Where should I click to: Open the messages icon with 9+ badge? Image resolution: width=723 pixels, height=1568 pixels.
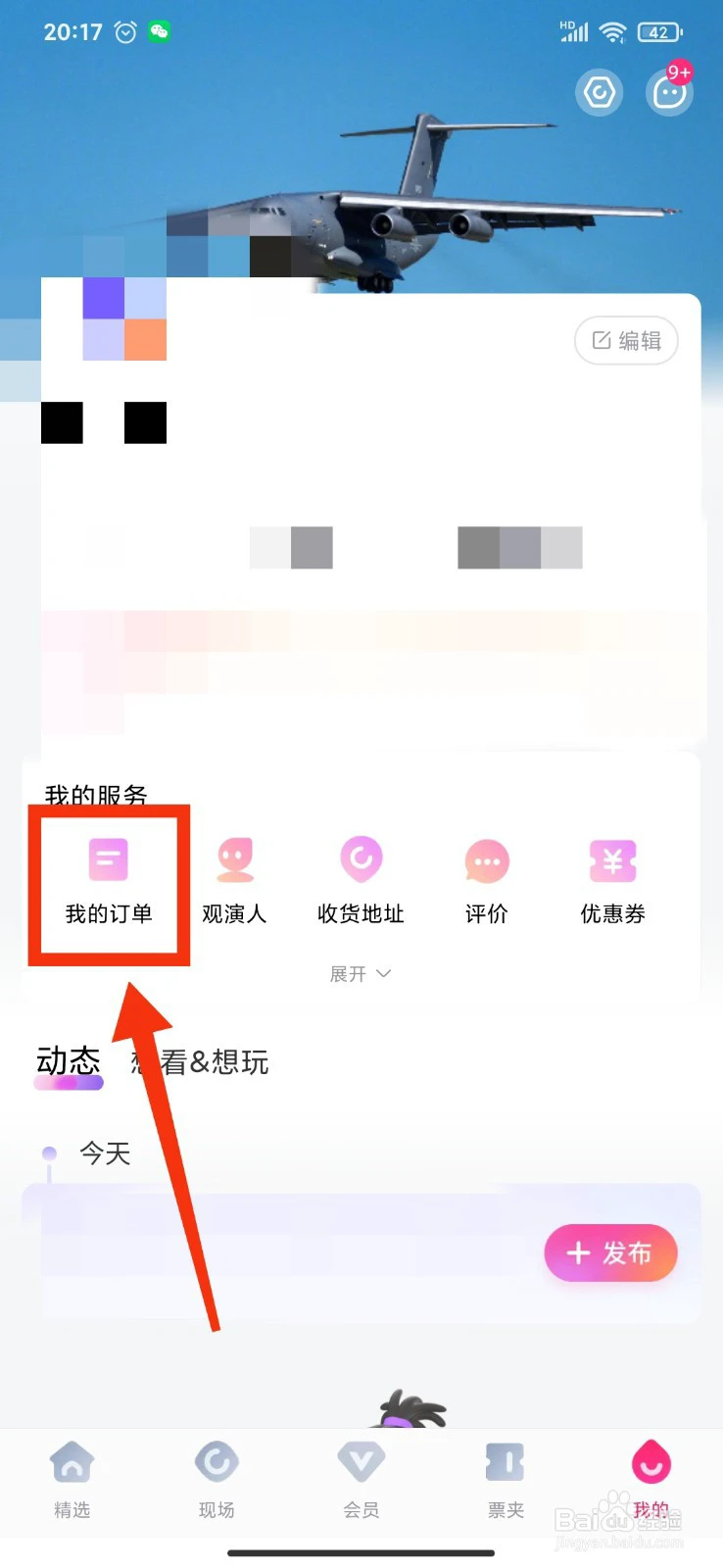pos(671,91)
